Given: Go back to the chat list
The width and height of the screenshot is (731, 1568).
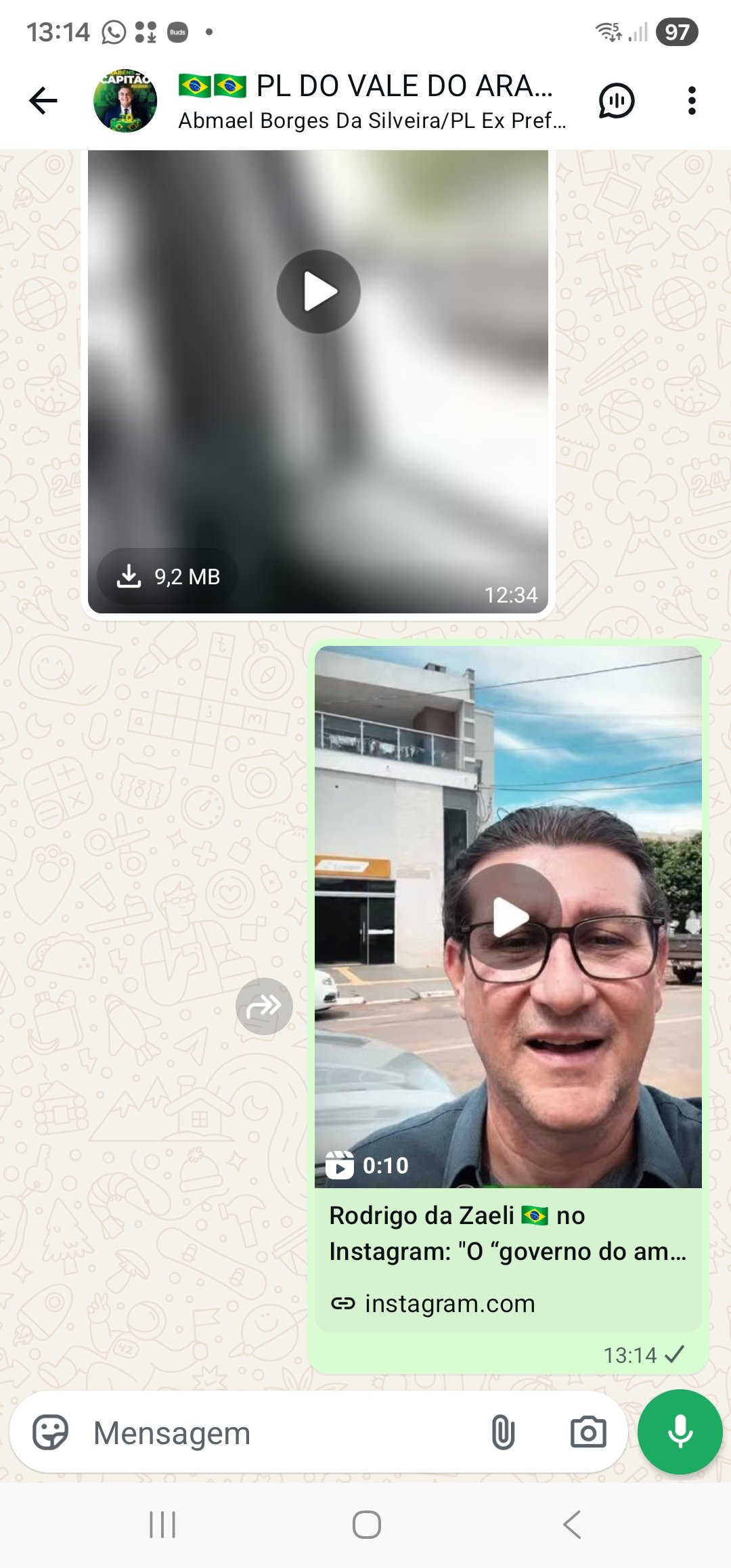Looking at the screenshot, I should [x=43, y=101].
